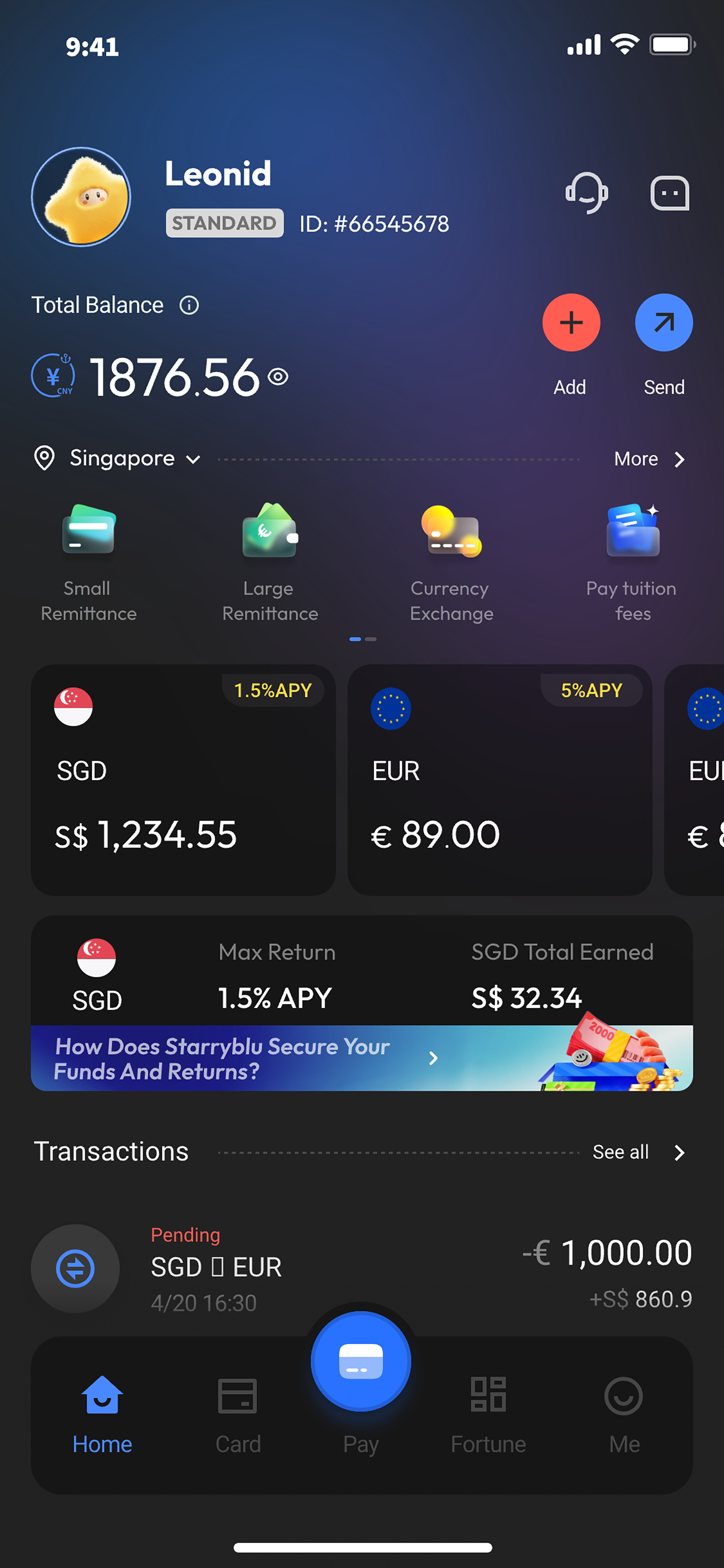
Task: Open the messages chat icon
Action: pyautogui.click(x=669, y=194)
